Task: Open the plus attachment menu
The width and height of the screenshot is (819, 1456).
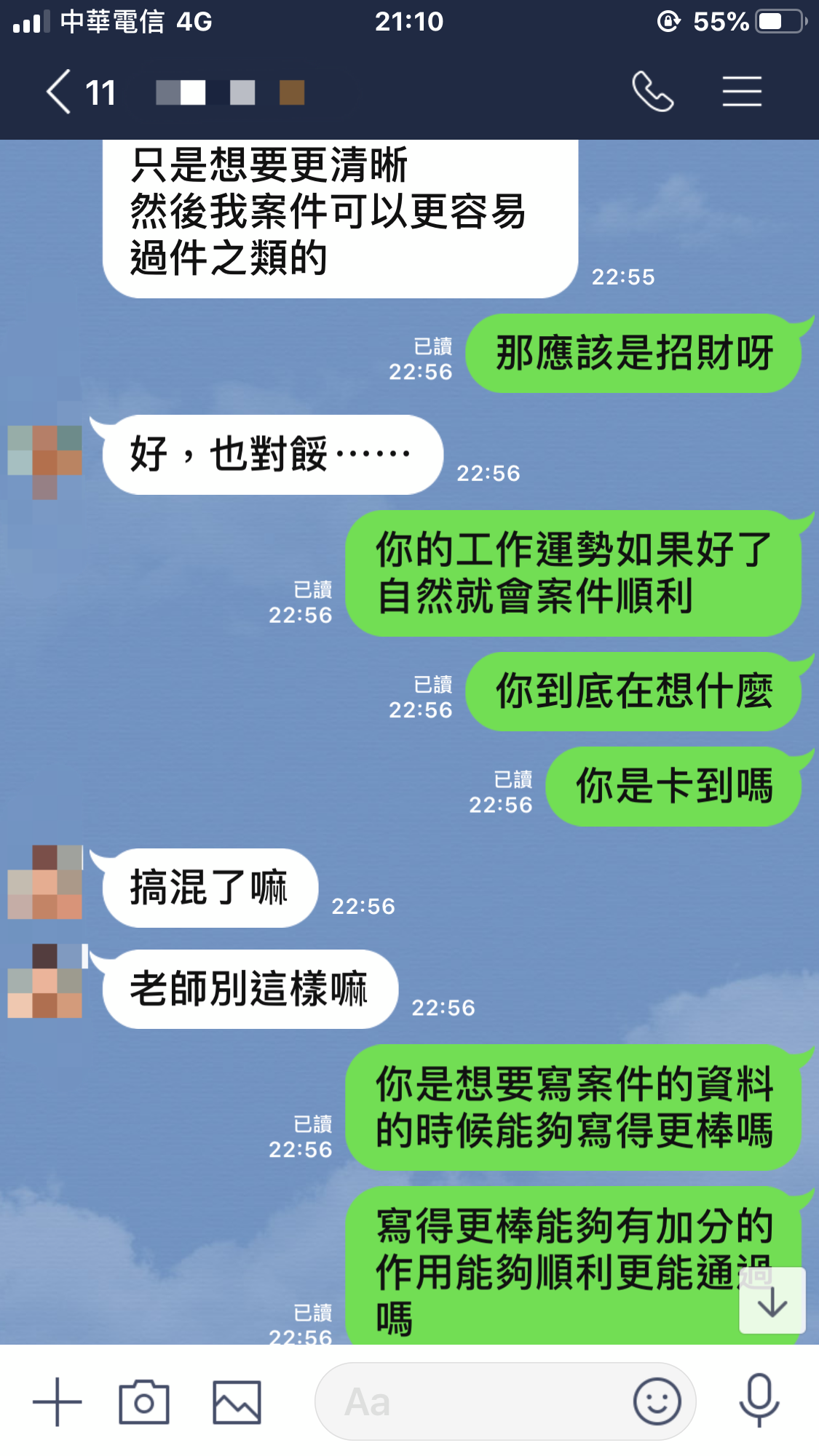Action: point(58,1401)
